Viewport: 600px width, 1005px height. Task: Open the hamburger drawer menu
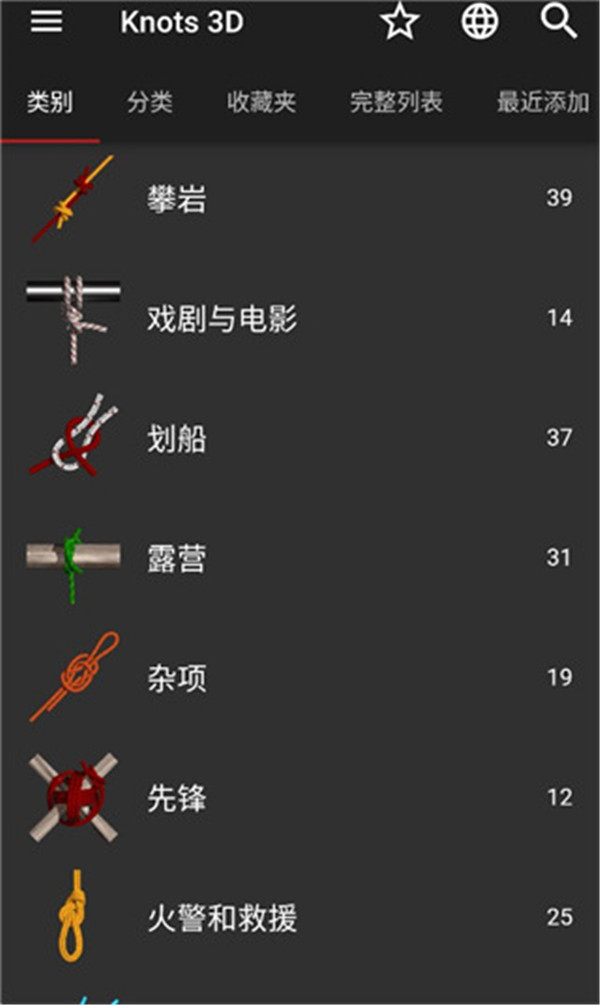tap(46, 22)
